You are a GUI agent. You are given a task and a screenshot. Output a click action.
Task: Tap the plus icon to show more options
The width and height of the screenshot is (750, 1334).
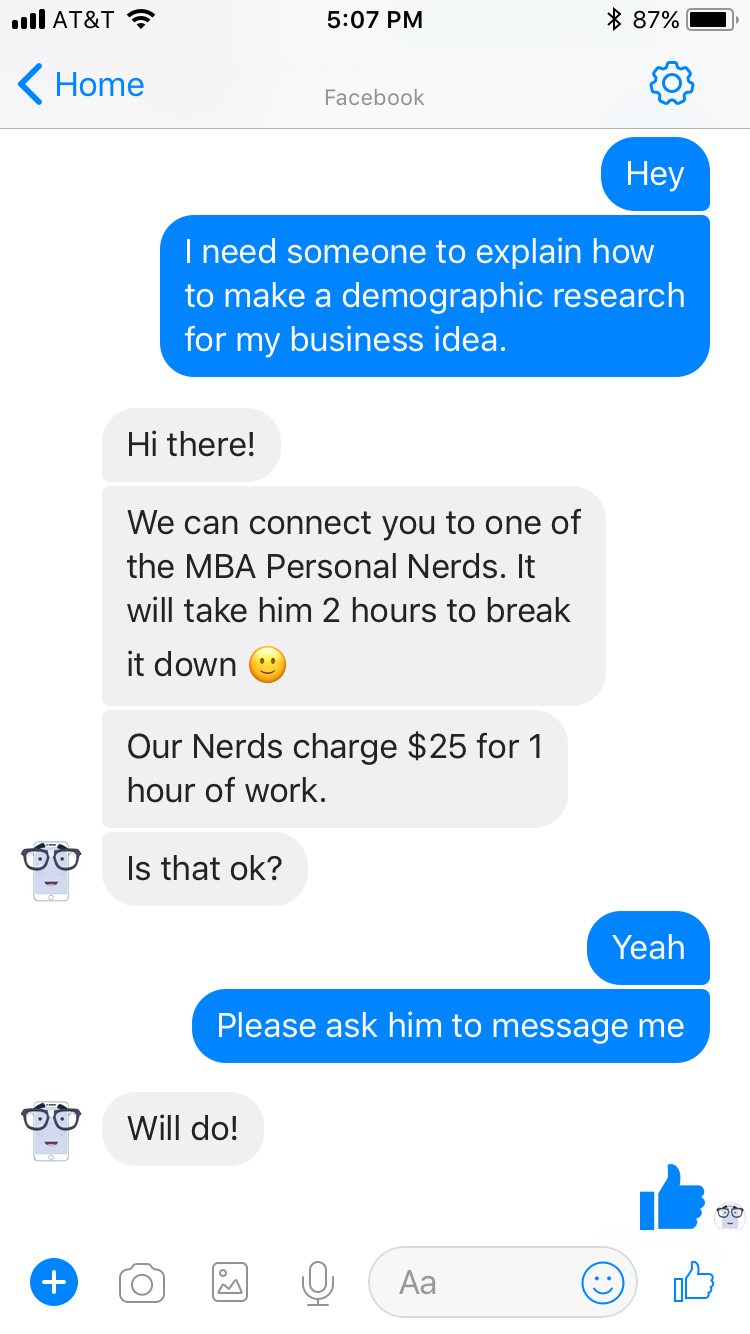point(54,1282)
